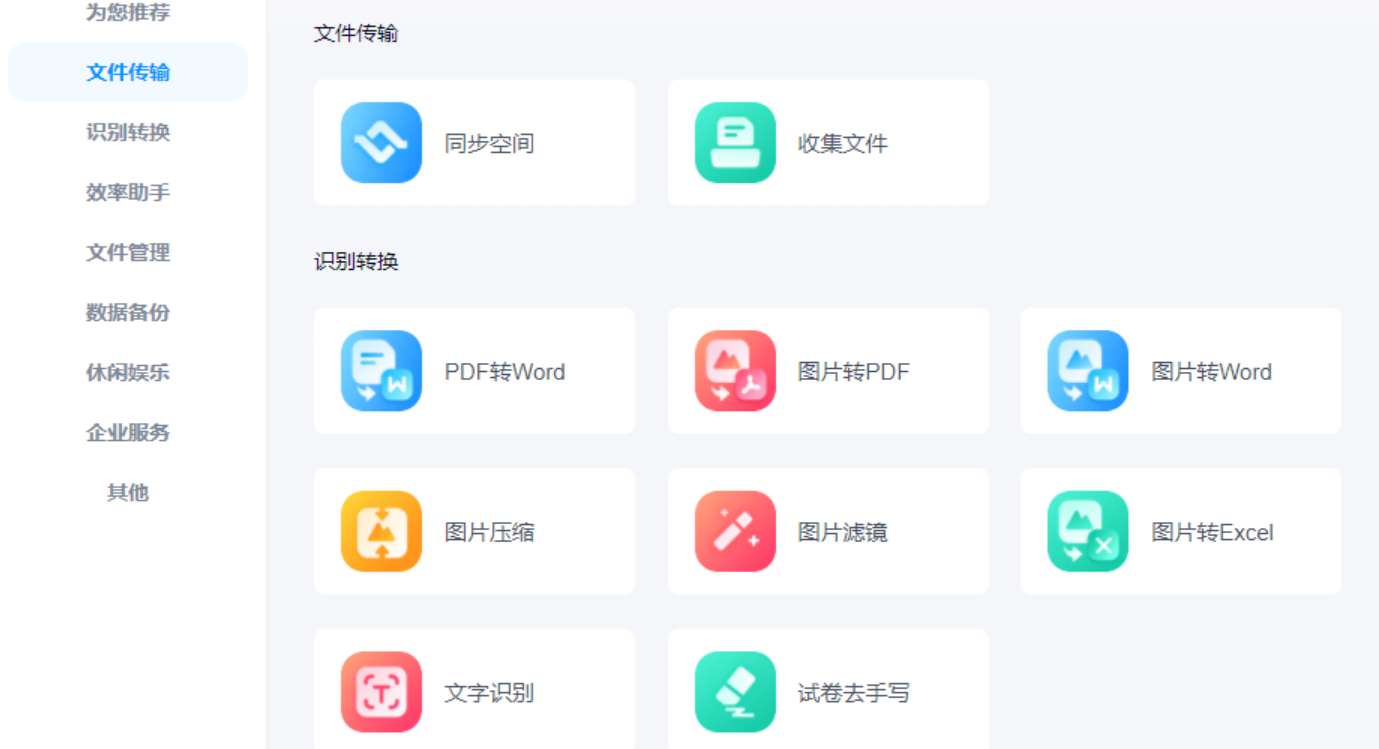The width and height of the screenshot is (1379, 749).
Task: Select 文件传输 in sidebar
Action: (x=128, y=72)
